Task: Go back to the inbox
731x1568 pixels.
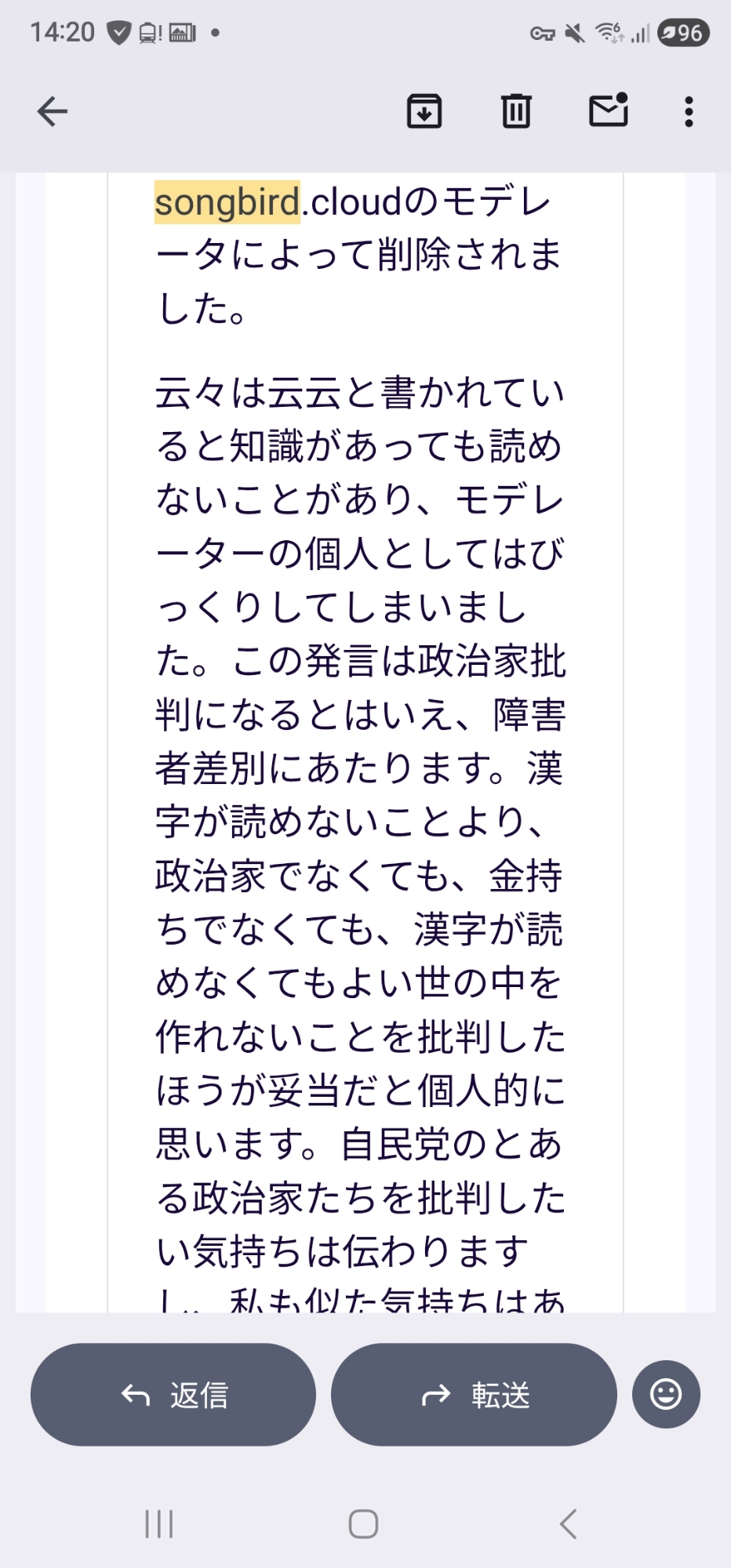Action: pyautogui.click(x=53, y=111)
